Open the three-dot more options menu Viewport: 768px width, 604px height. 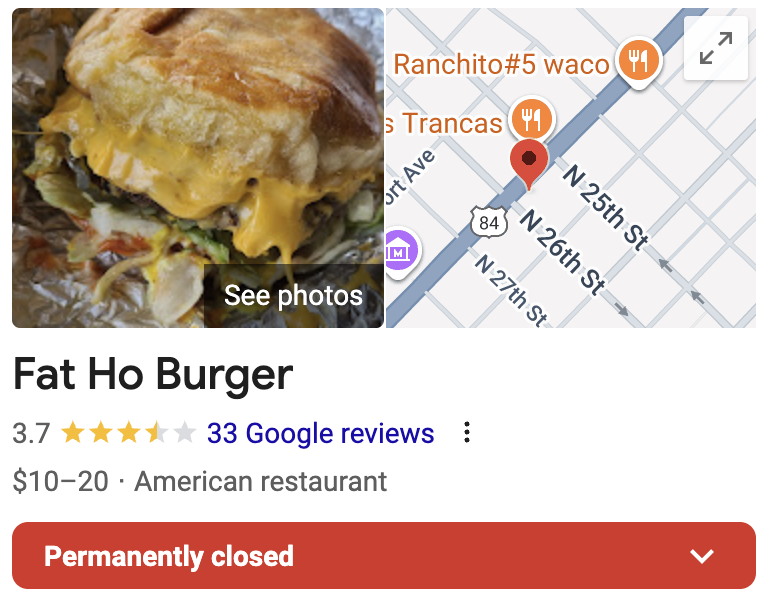click(466, 434)
